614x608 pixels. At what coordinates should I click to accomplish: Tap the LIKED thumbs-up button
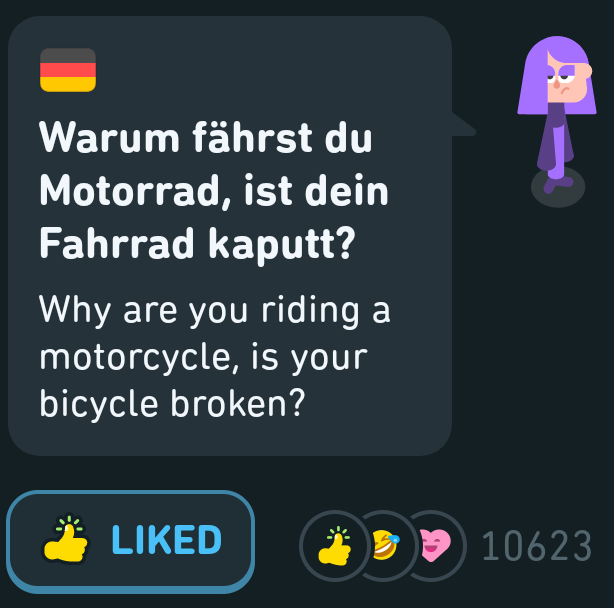click(130, 540)
